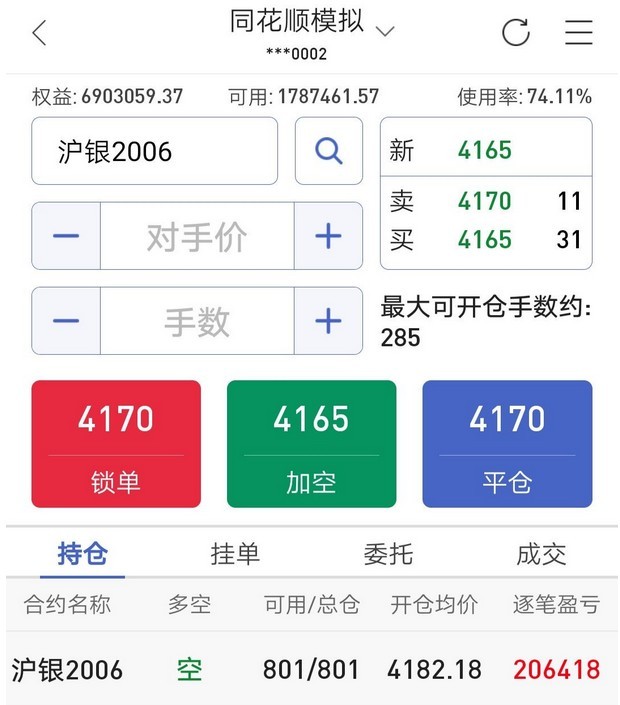The image size is (620, 705).
Task: Switch to the 持仓 tab
Action: pyautogui.click(x=82, y=554)
